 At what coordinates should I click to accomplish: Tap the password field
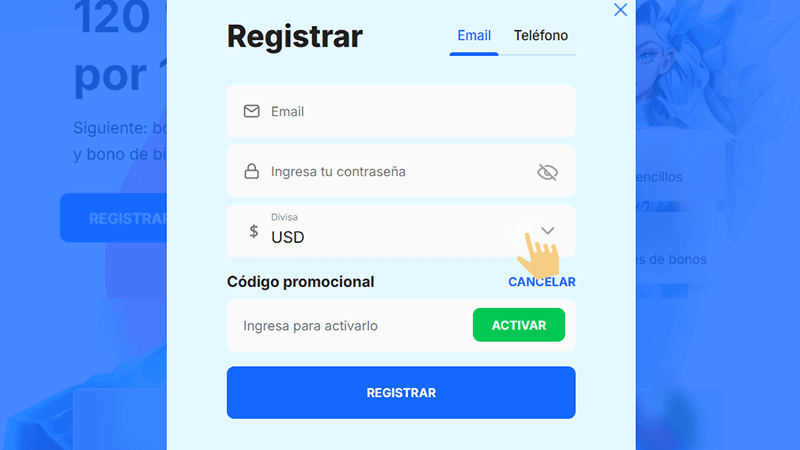(x=390, y=171)
